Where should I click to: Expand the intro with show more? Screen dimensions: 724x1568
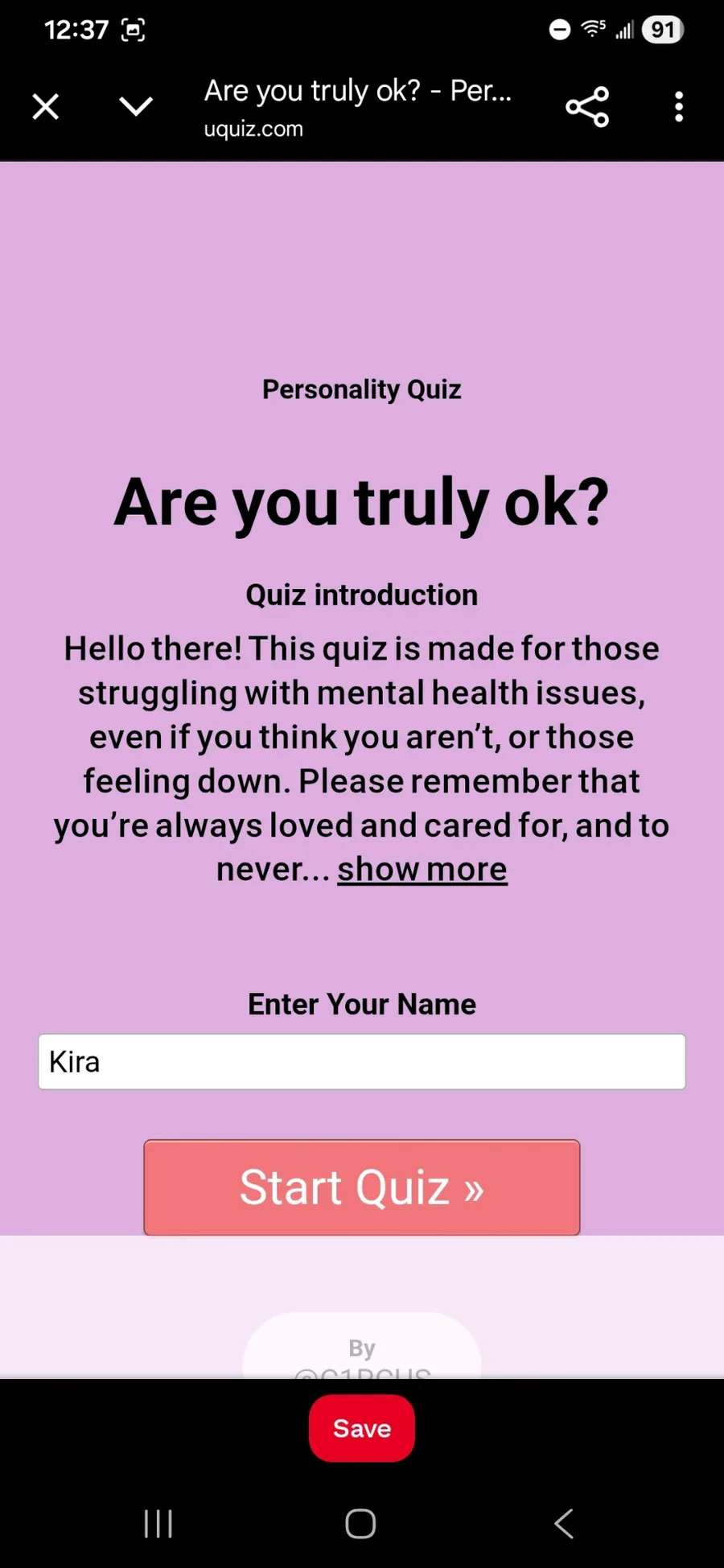pos(422,869)
